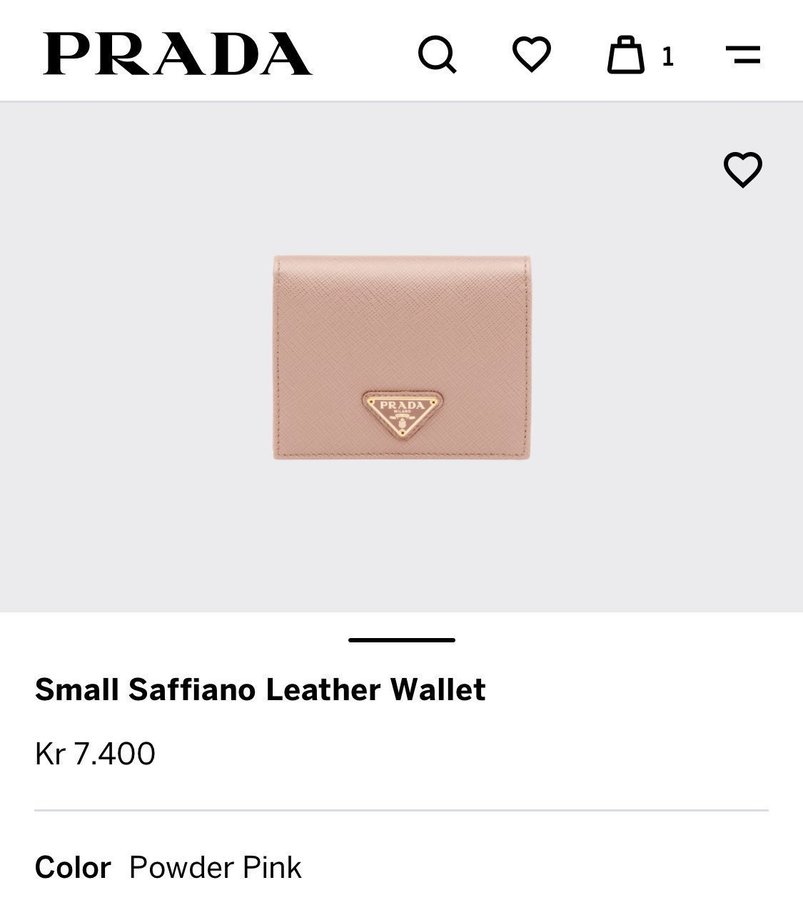The height and width of the screenshot is (900, 803).
Task: Add this wallet to the wishlist
Action: pyautogui.click(x=742, y=170)
